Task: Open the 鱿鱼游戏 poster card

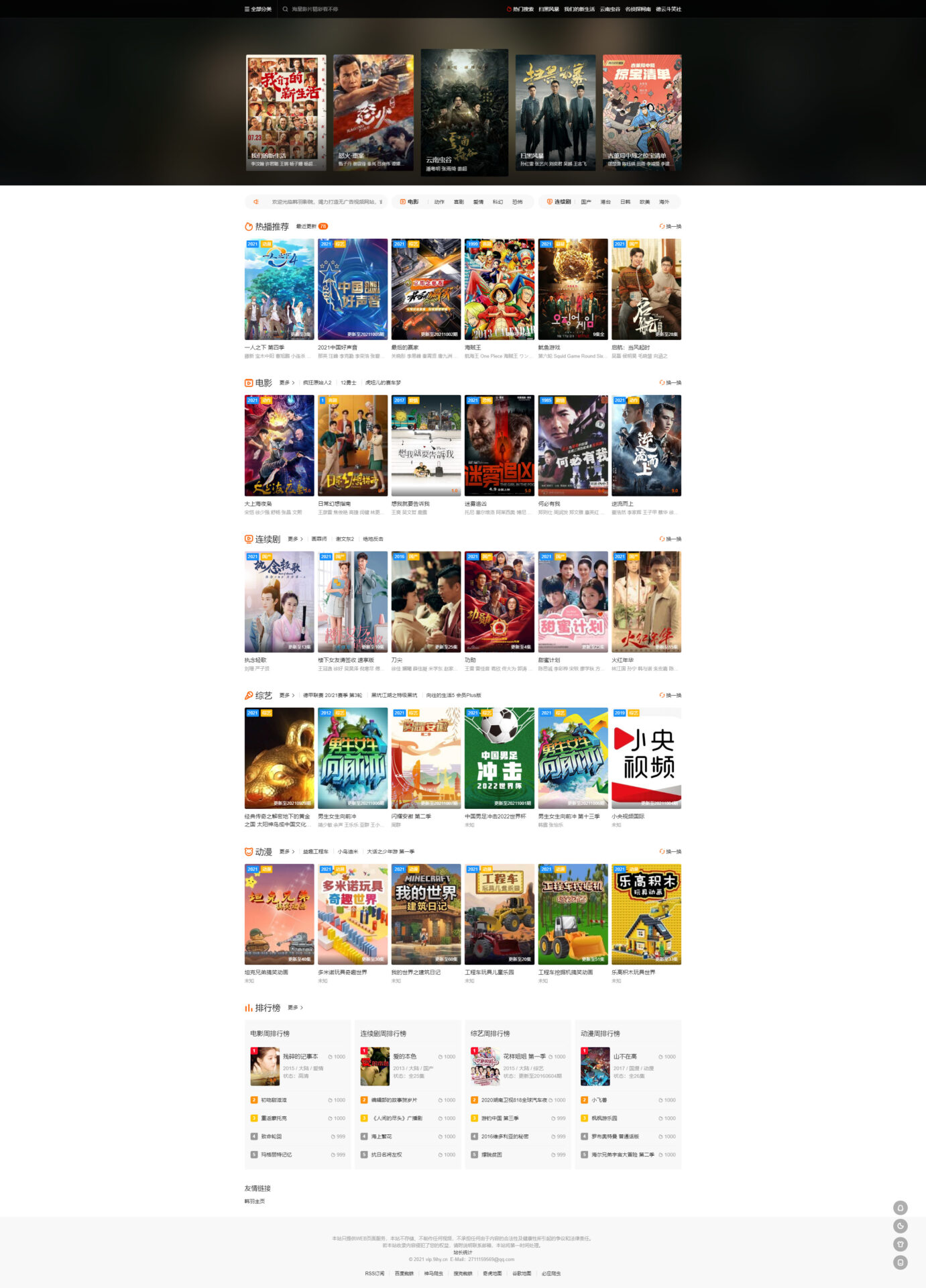Action: coord(573,289)
